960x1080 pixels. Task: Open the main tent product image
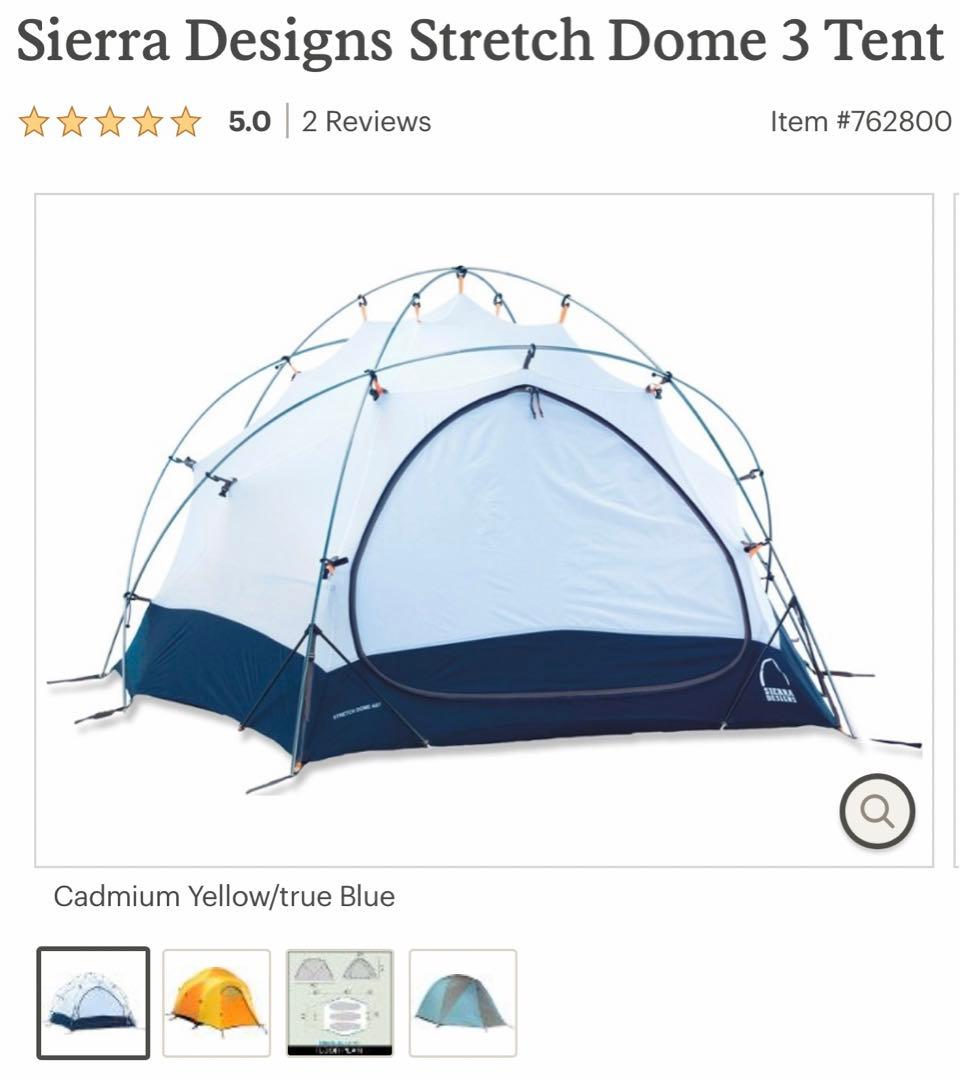pos(484,530)
